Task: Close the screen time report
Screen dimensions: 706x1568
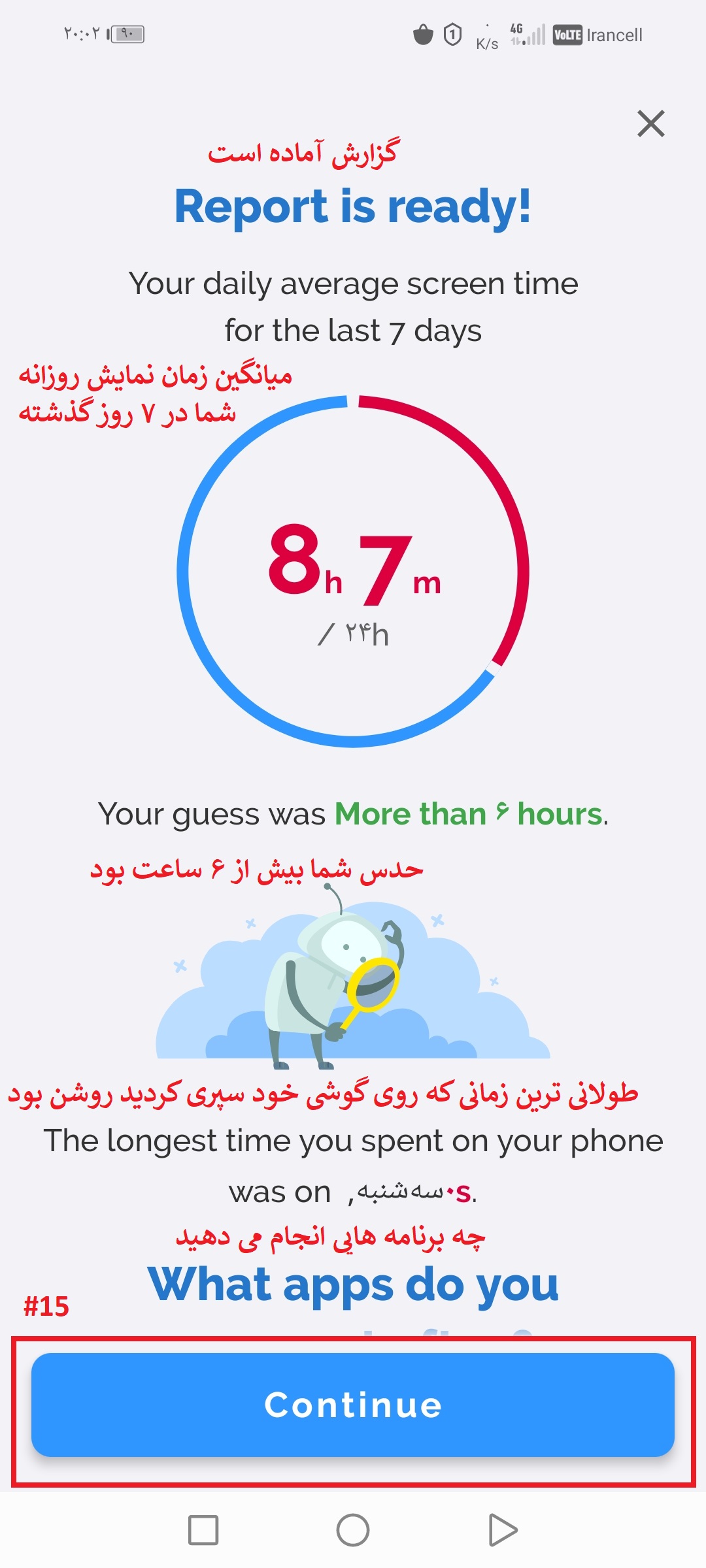Action: tap(650, 123)
